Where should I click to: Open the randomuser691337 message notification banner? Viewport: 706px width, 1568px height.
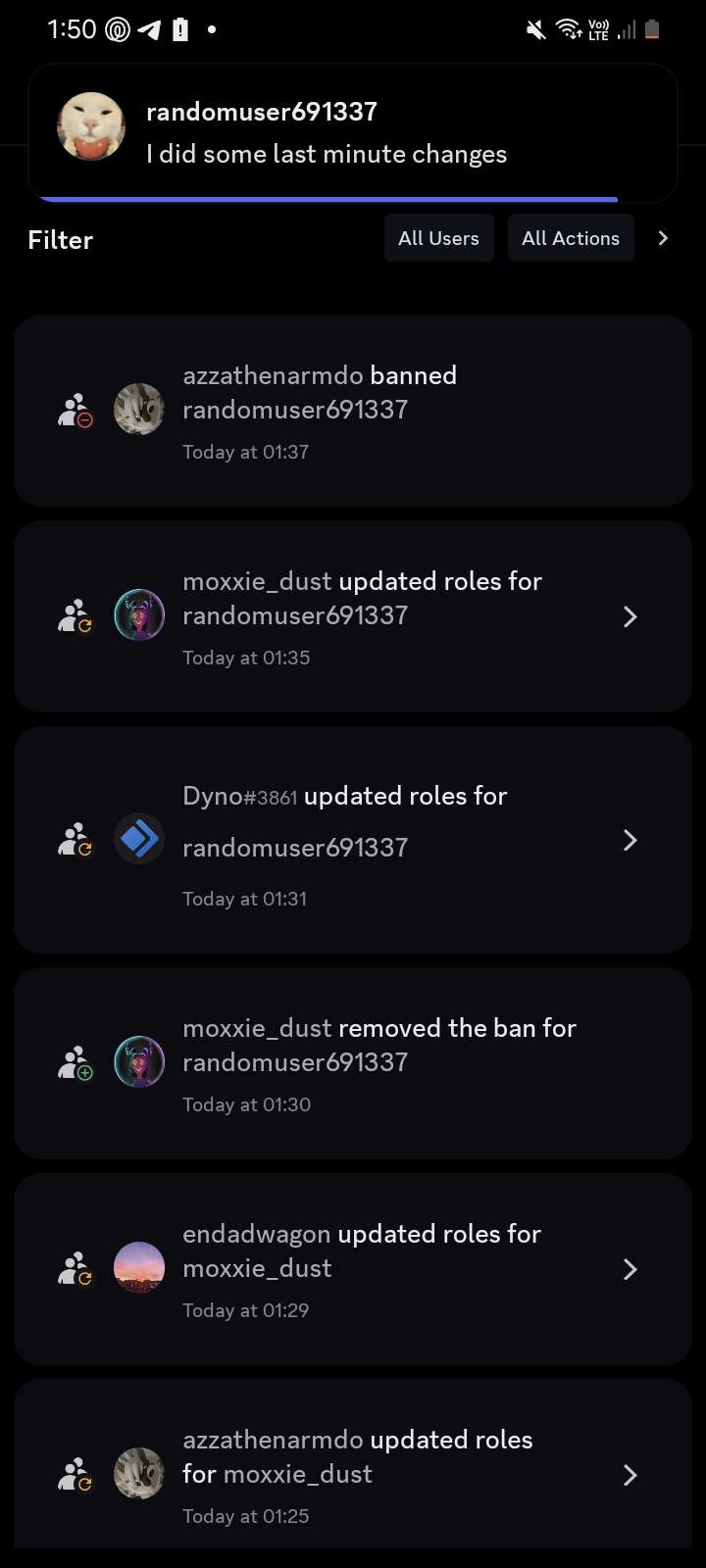(353, 132)
